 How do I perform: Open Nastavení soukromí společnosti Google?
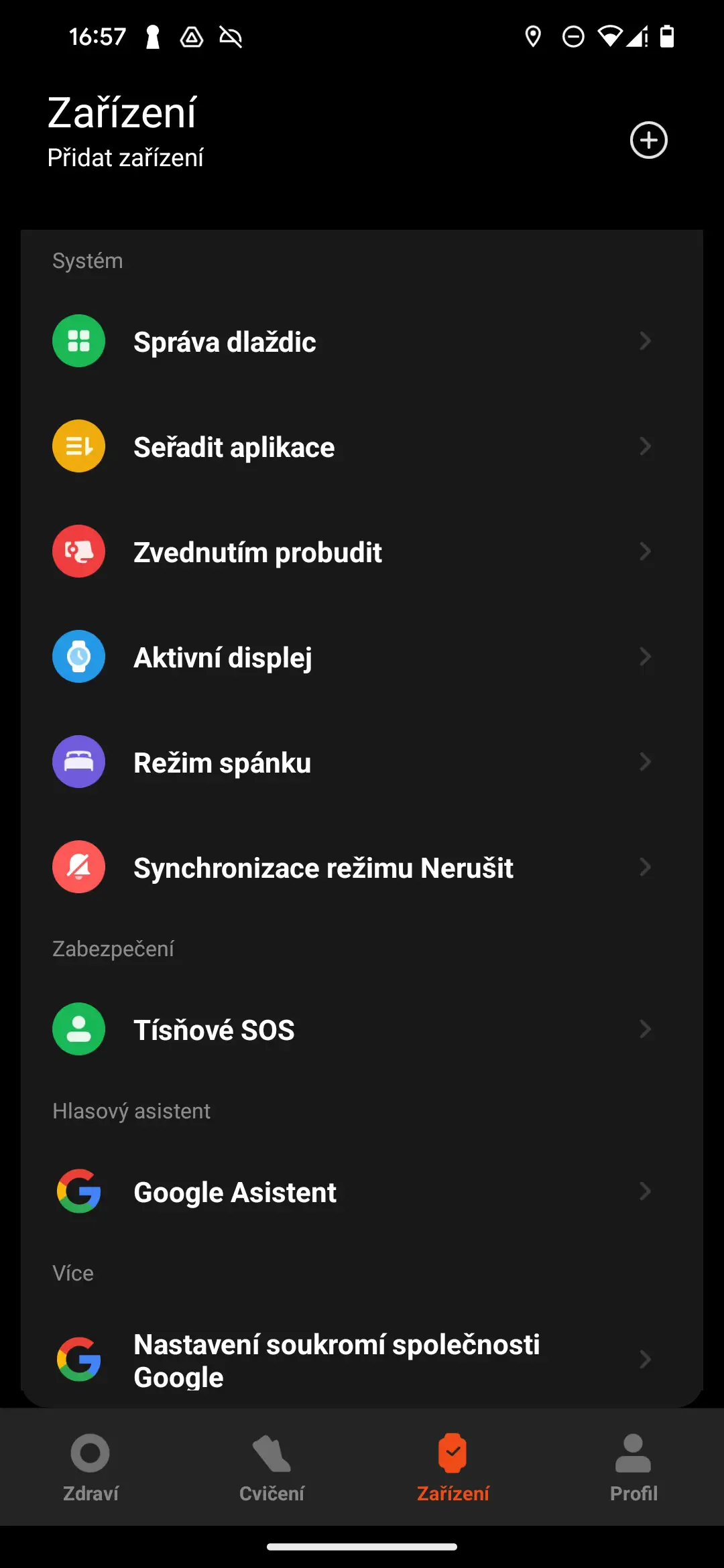[362, 1360]
